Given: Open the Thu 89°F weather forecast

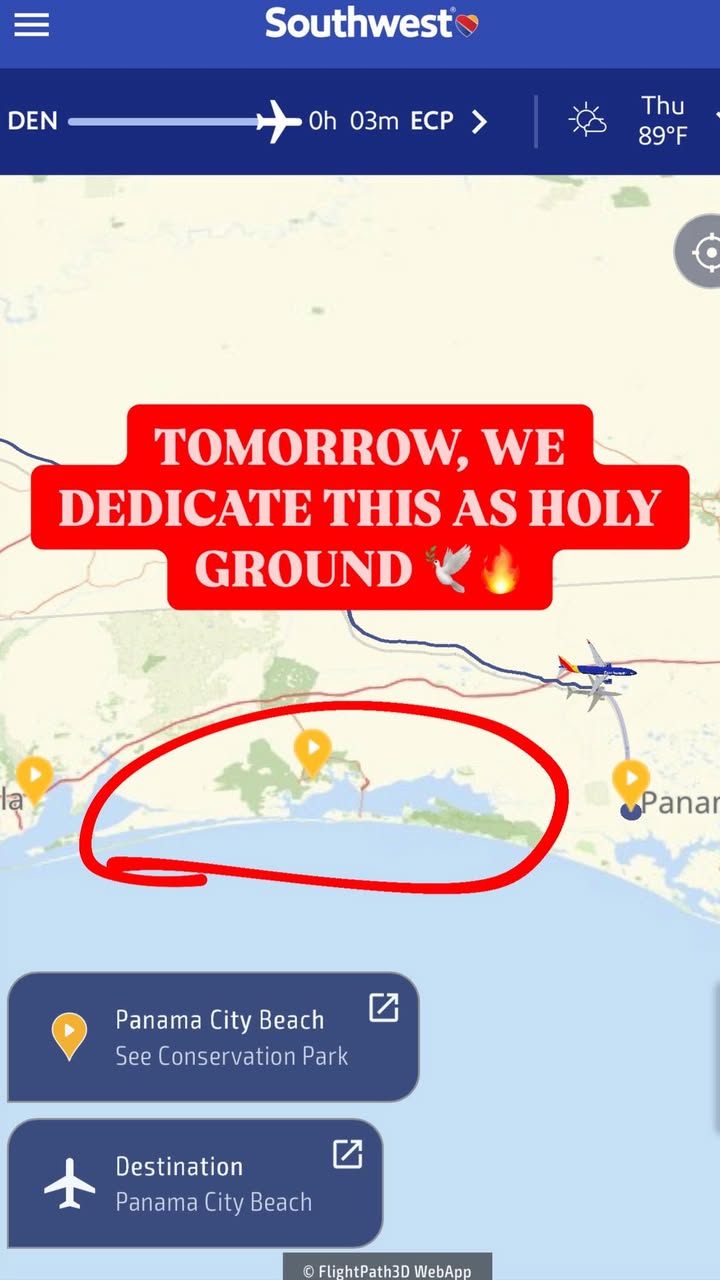Looking at the screenshot, I should [645, 121].
